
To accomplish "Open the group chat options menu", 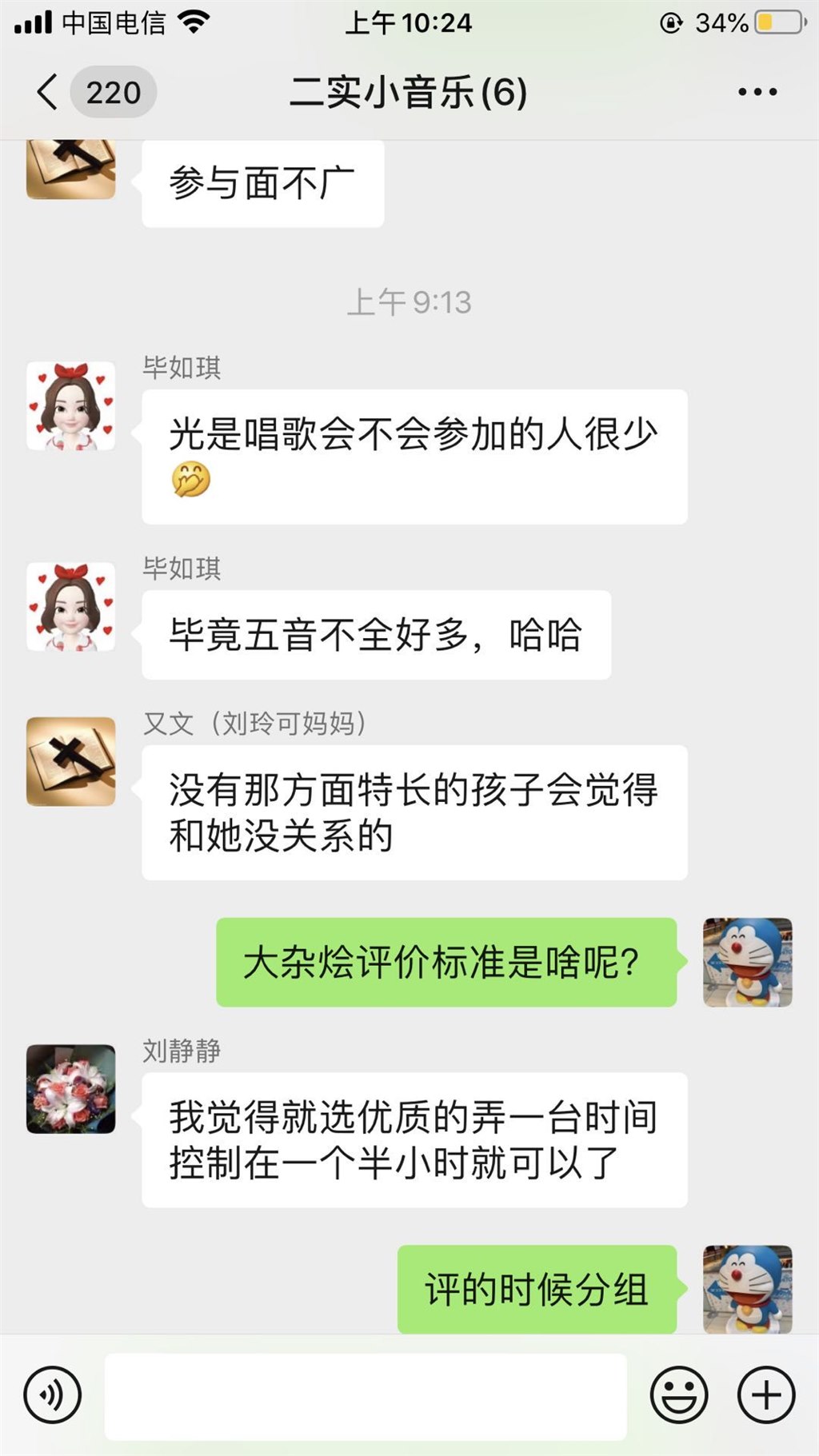I will pyautogui.click(x=757, y=92).
